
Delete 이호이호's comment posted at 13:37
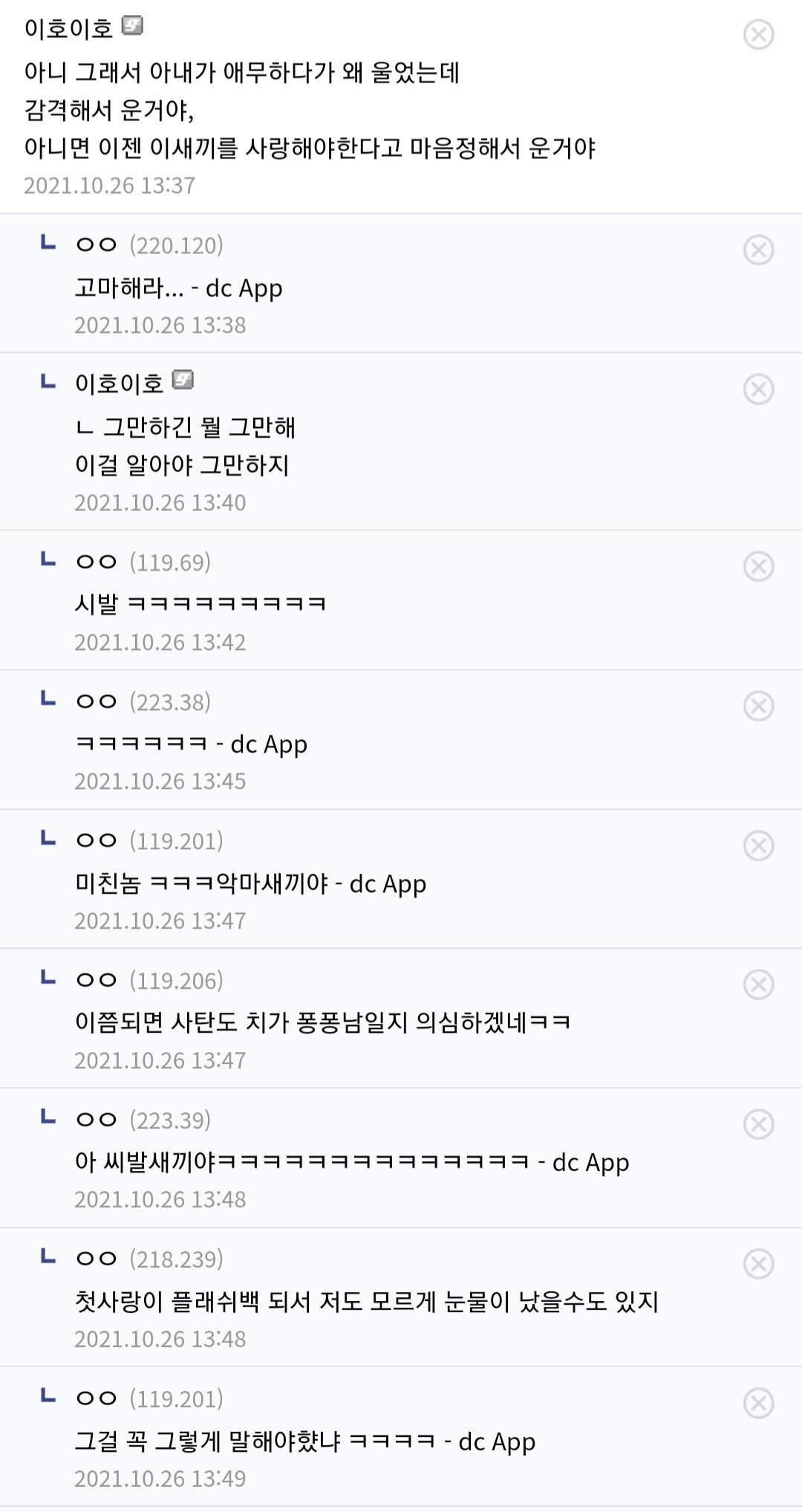click(x=758, y=34)
